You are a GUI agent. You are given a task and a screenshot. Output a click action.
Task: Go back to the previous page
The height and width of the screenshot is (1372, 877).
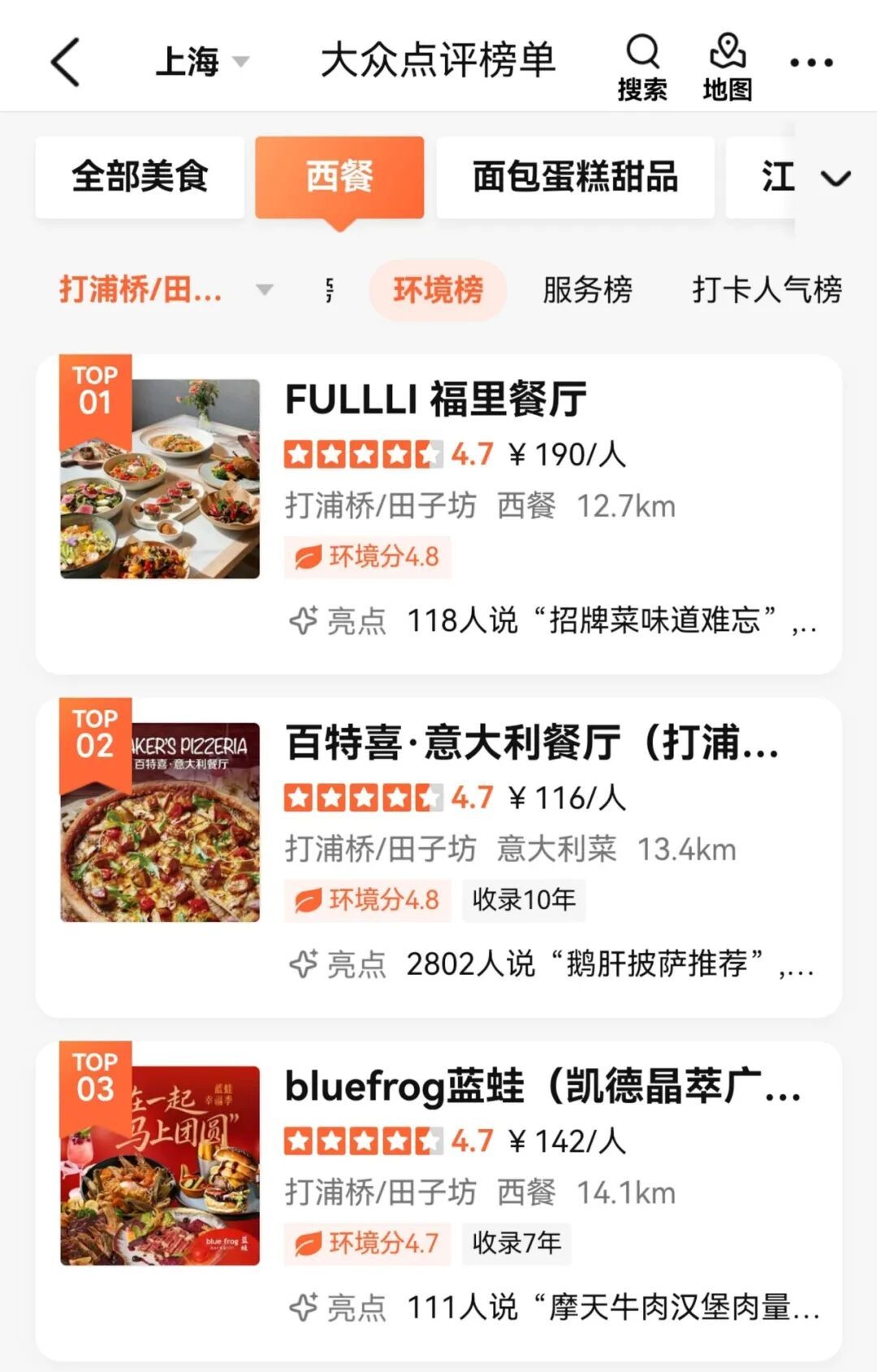[x=66, y=62]
